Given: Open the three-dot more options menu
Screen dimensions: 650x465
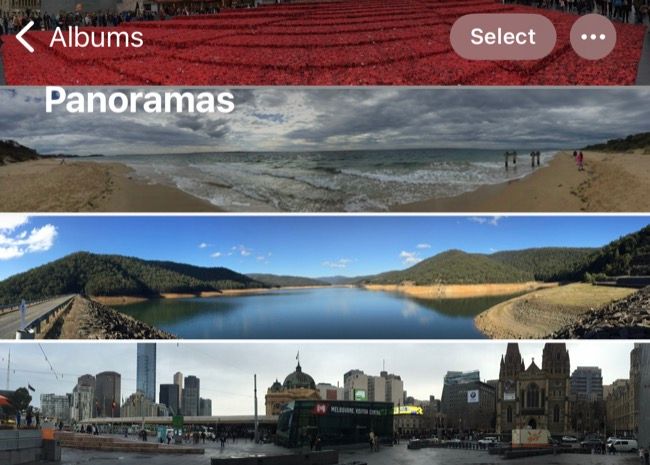Looking at the screenshot, I should [593, 37].
